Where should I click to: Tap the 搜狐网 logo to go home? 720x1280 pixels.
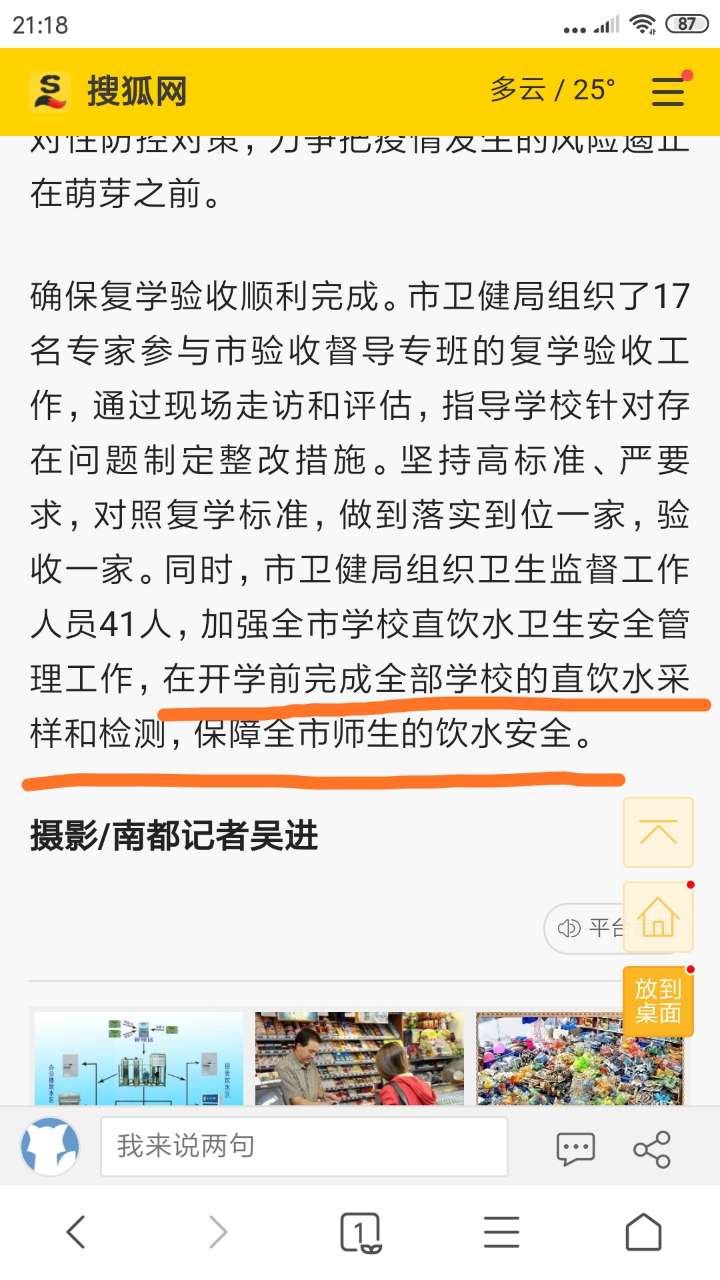click(x=108, y=91)
